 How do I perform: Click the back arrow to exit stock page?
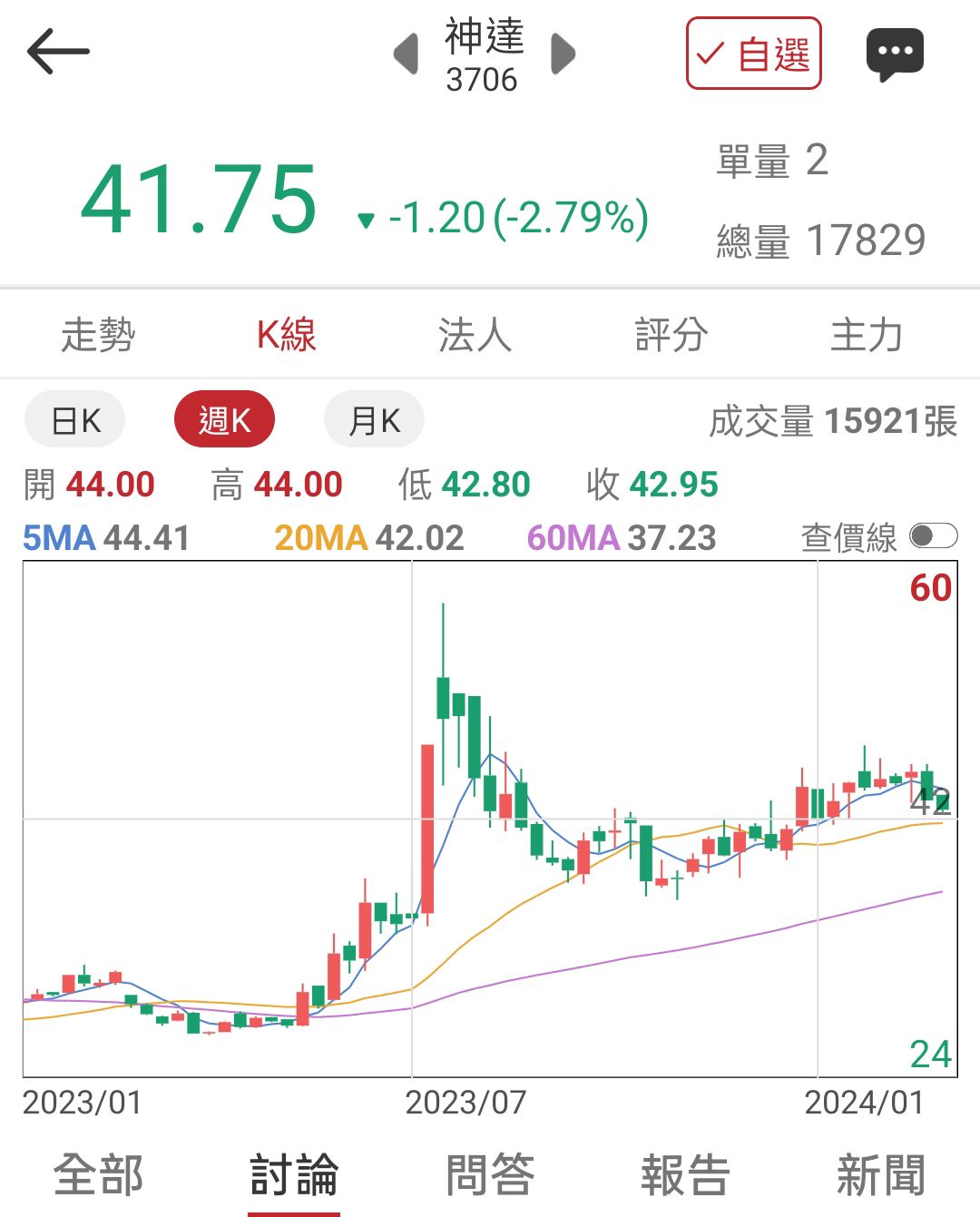pyautogui.click(x=57, y=52)
